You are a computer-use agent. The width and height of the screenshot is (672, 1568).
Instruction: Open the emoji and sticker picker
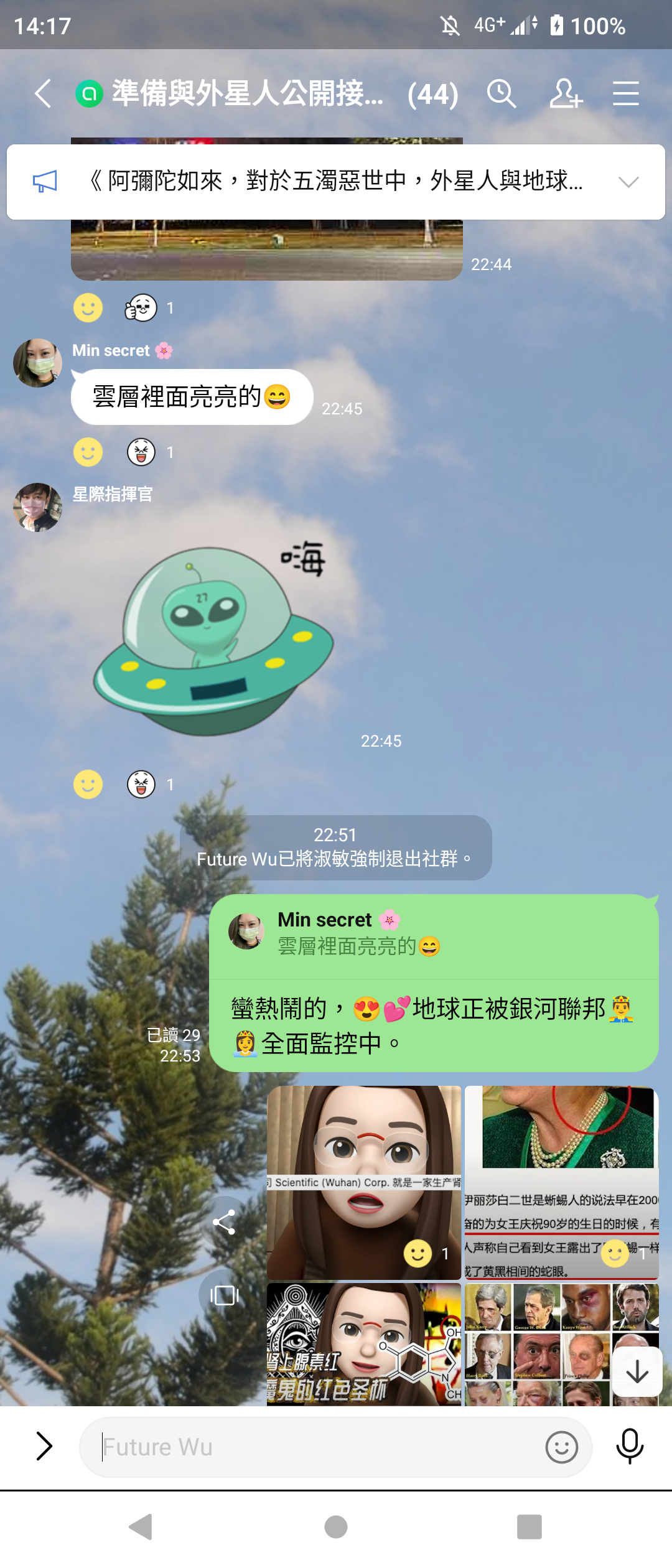coord(561,1447)
